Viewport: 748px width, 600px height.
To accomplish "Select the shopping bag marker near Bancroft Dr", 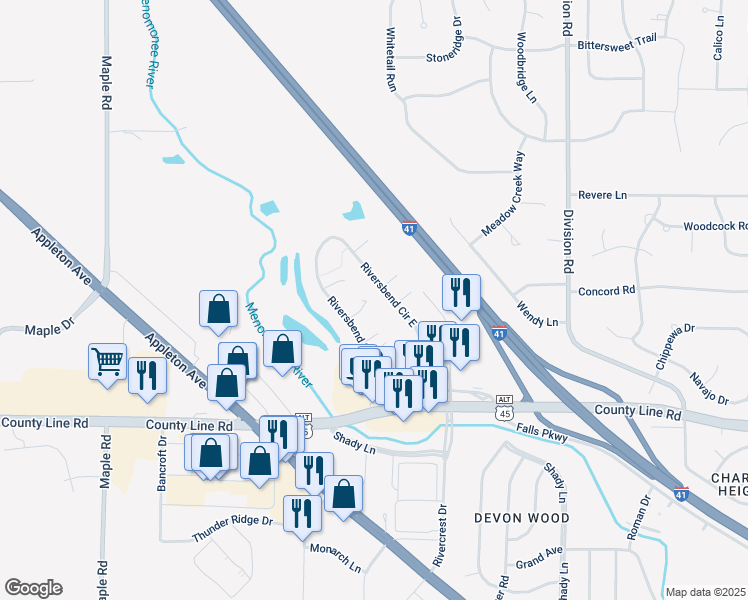I will [210, 453].
